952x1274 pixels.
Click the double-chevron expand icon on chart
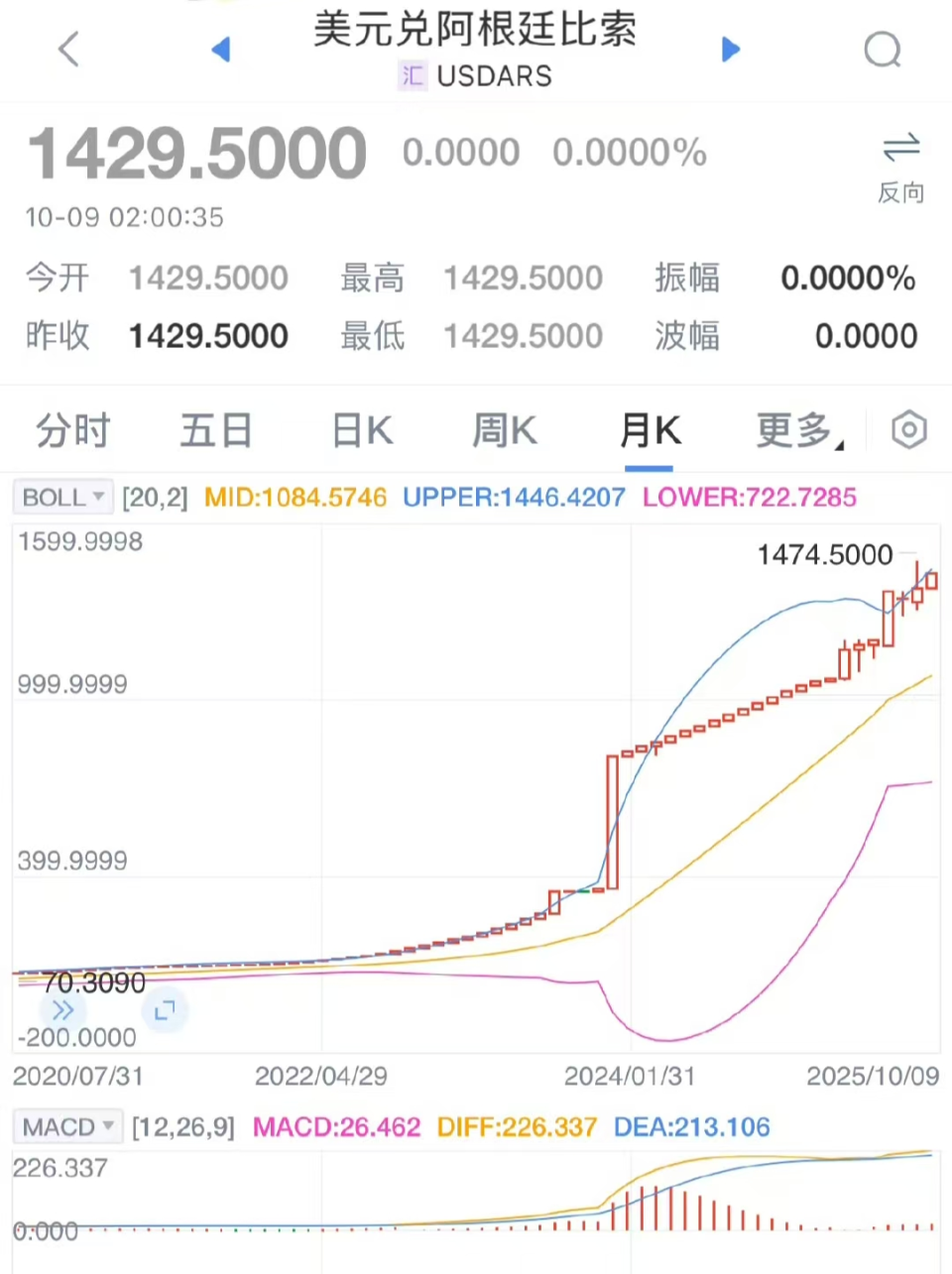pos(62,1009)
